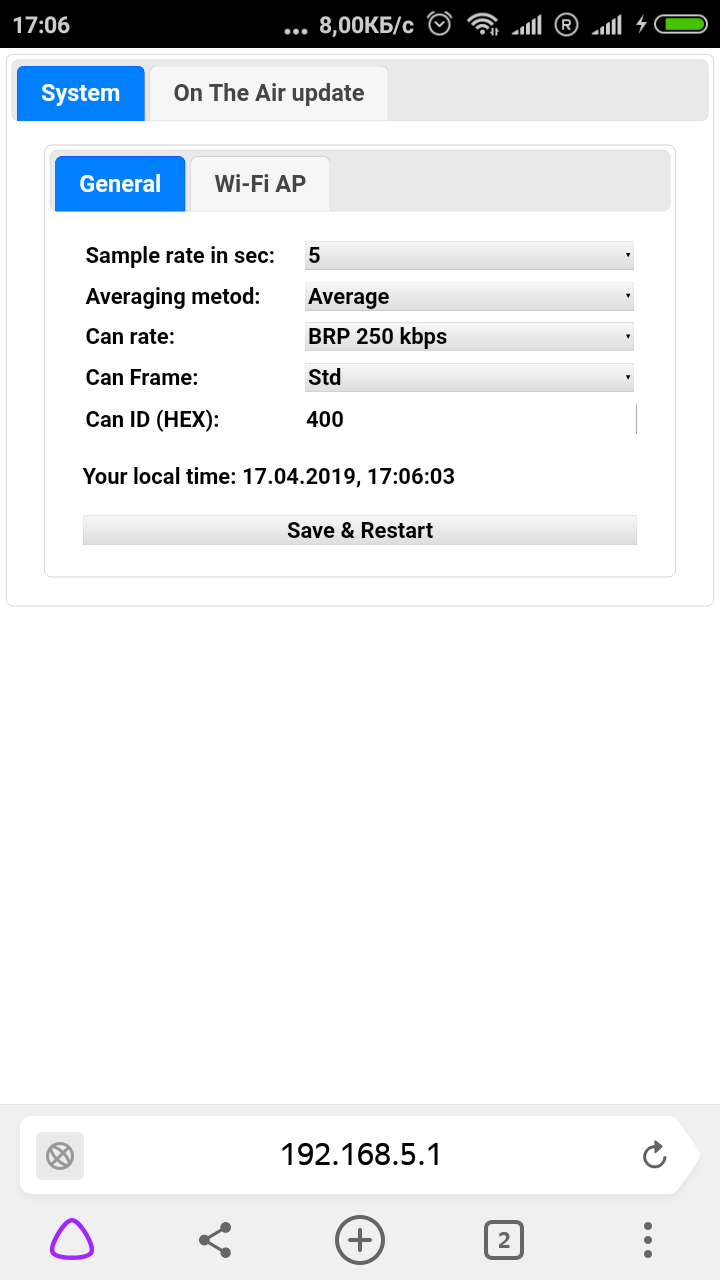Open the On The Air update tab
720x1280 pixels.
[x=268, y=93]
